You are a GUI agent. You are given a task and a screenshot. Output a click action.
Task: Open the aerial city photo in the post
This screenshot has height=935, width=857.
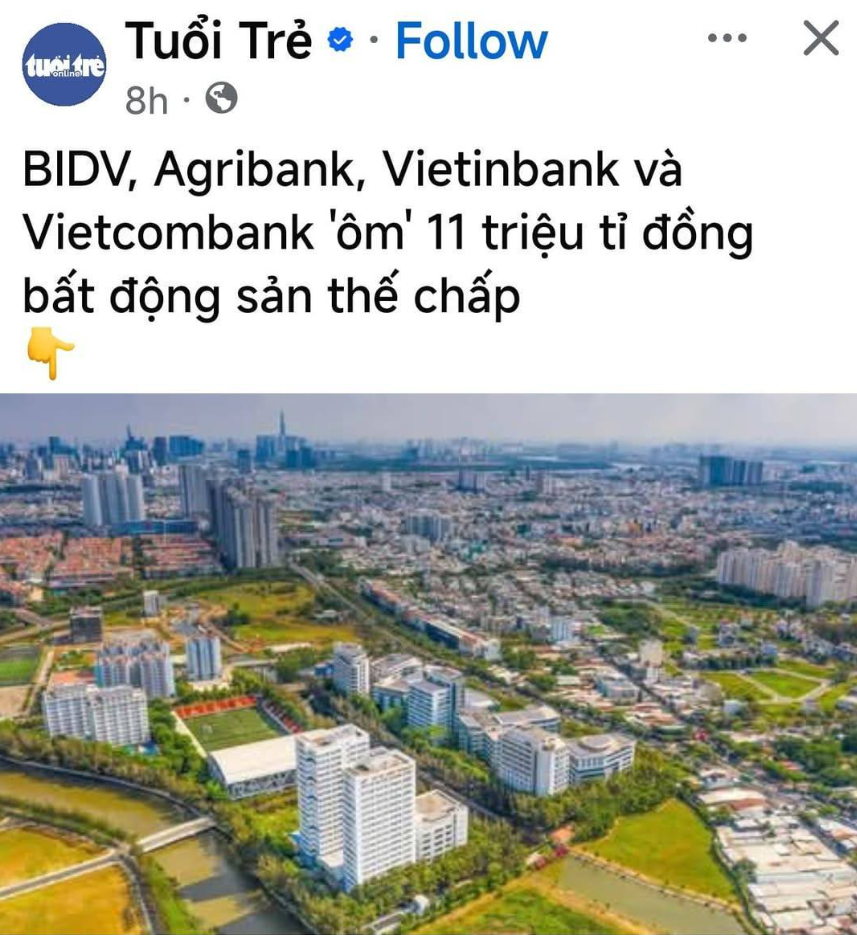coord(428,663)
